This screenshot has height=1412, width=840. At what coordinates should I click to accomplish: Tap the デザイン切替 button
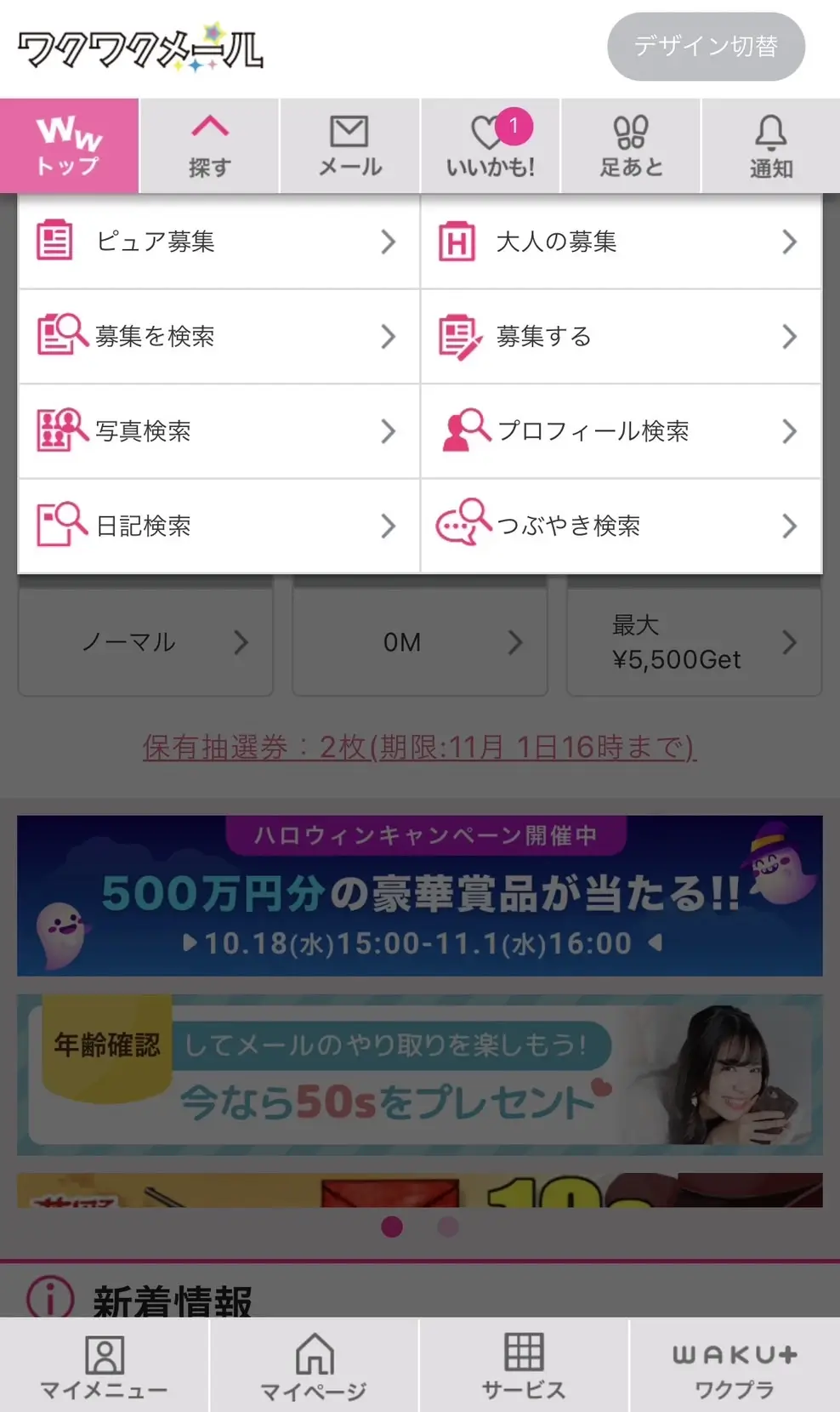pos(706,47)
